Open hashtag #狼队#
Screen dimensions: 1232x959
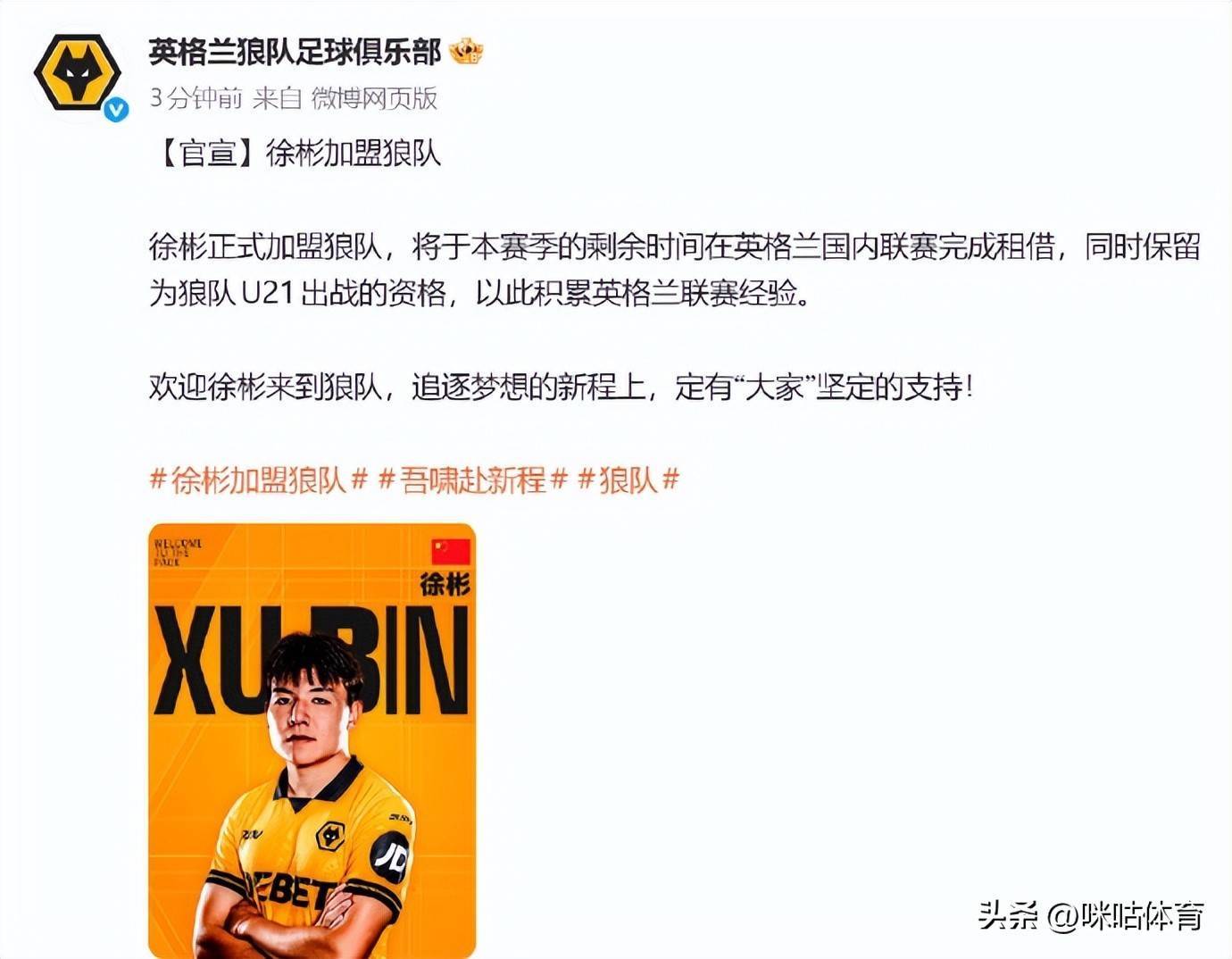[628, 480]
